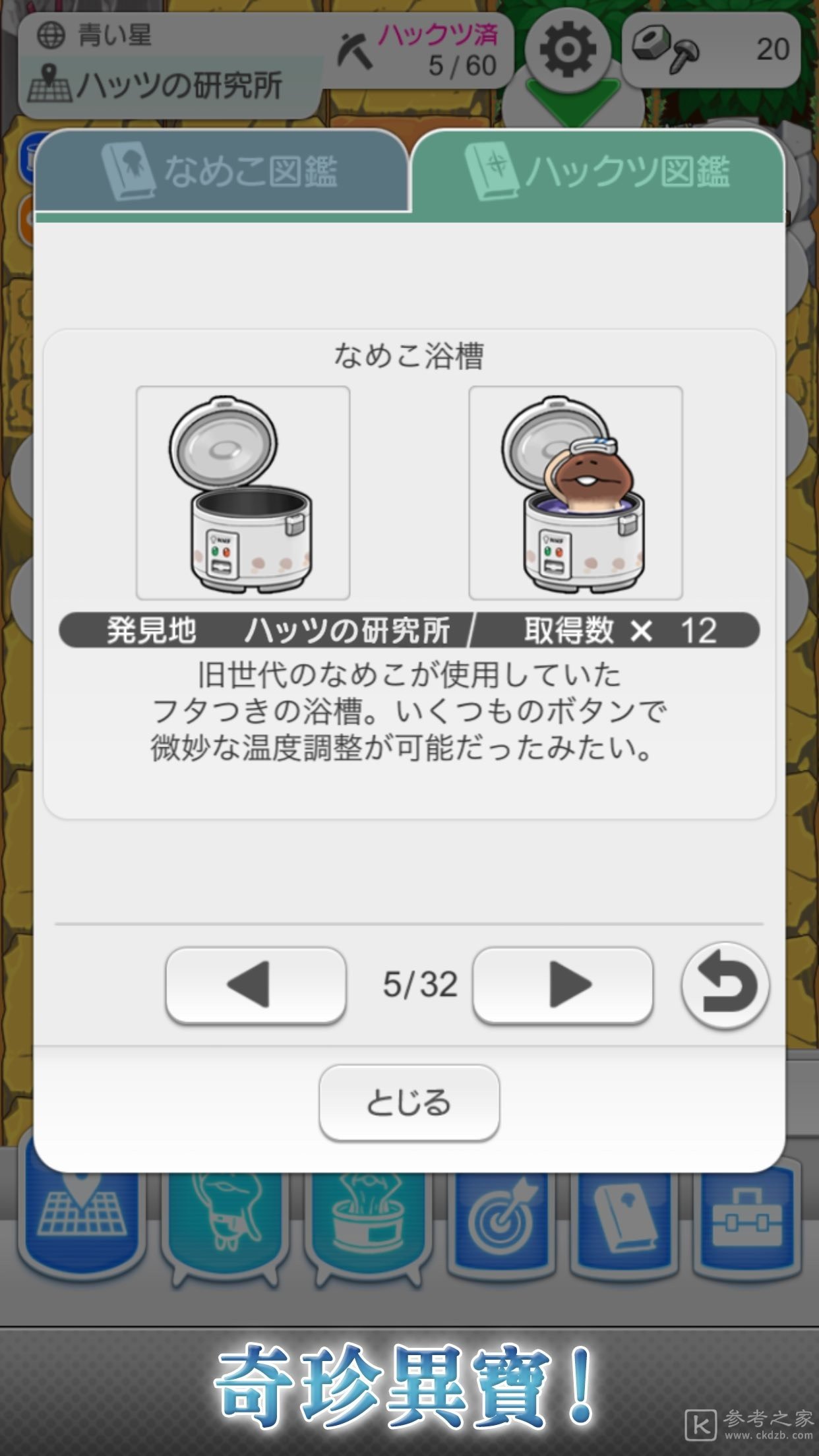Open the settings gear
Image resolution: width=819 pixels, height=1456 pixels.
(x=567, y=50)
